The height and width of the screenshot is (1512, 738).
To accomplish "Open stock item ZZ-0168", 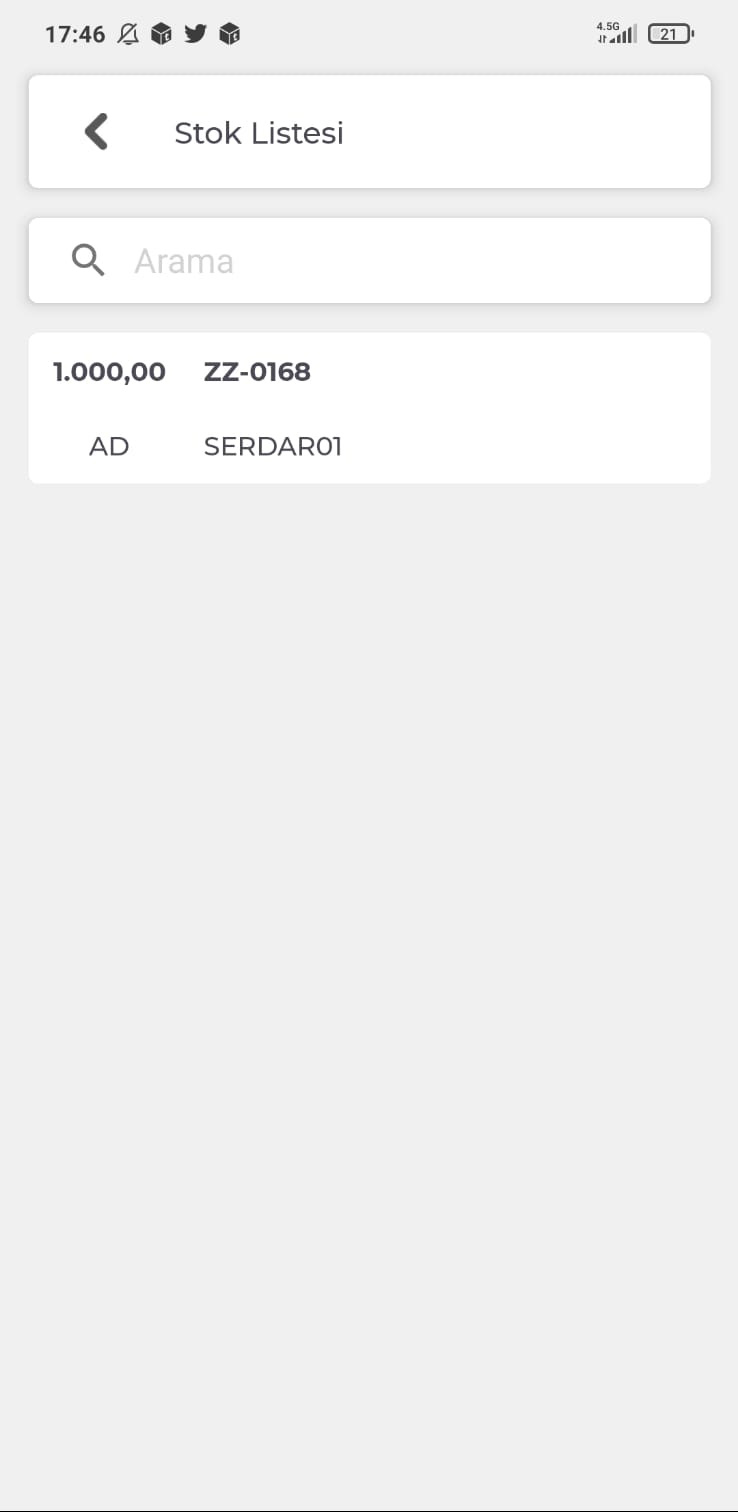I will [368, 408].
